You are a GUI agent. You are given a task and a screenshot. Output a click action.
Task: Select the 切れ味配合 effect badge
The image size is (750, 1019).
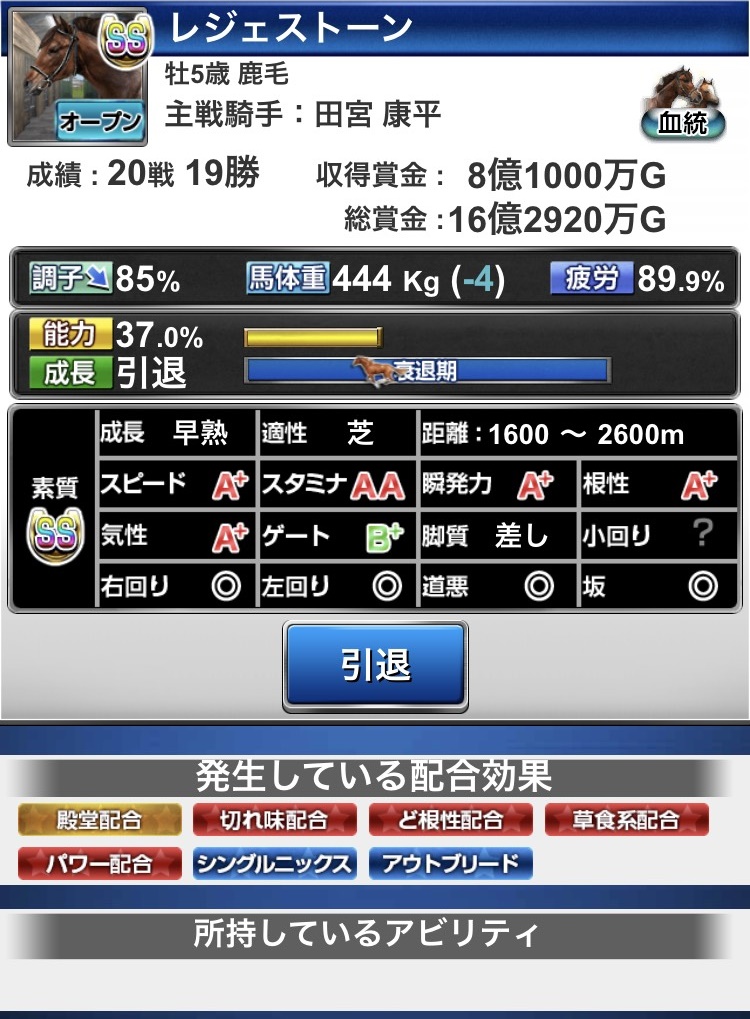274,820
